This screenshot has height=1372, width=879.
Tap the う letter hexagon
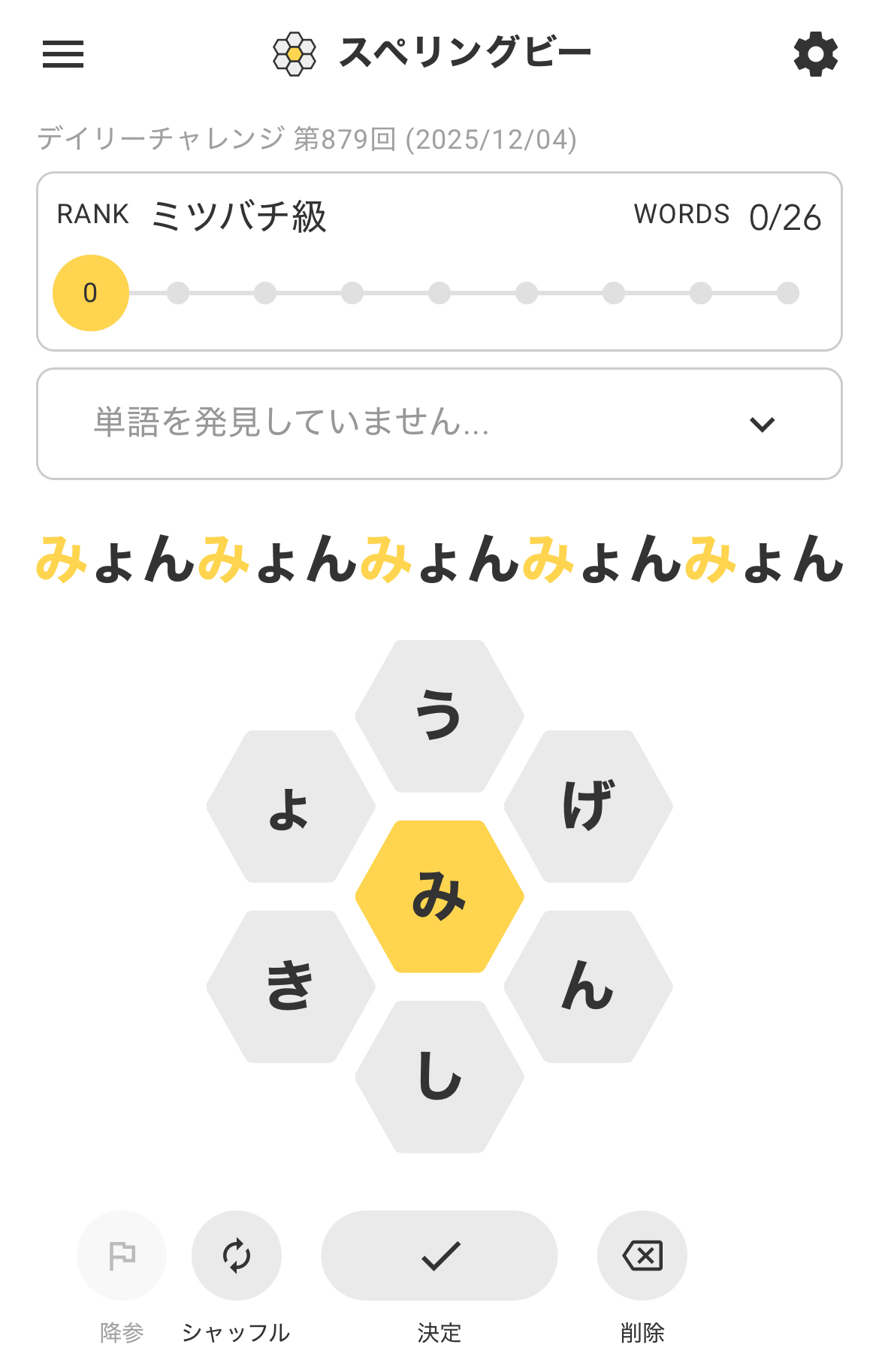[439, 716]
